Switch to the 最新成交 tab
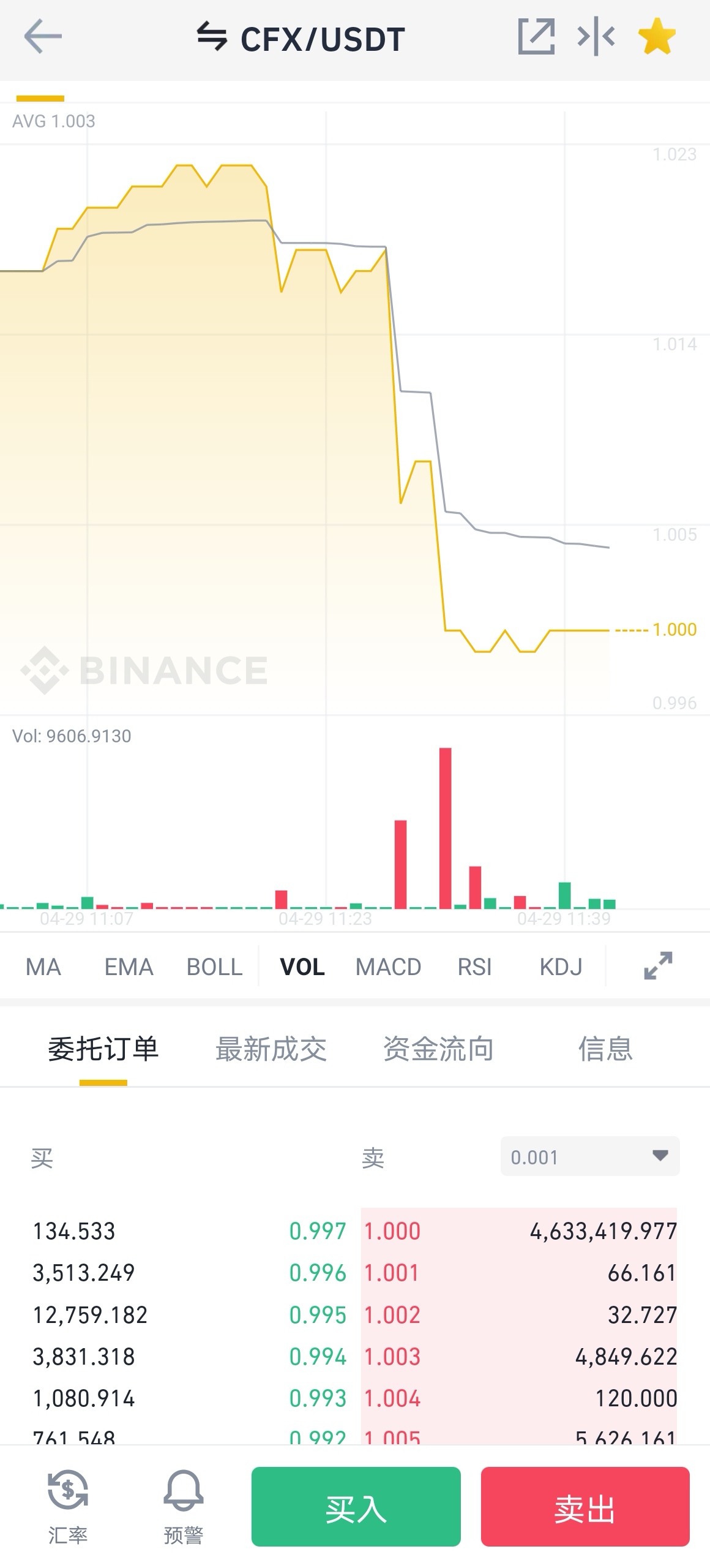This screenshot has width=710, height=1568. point(271,1049)
